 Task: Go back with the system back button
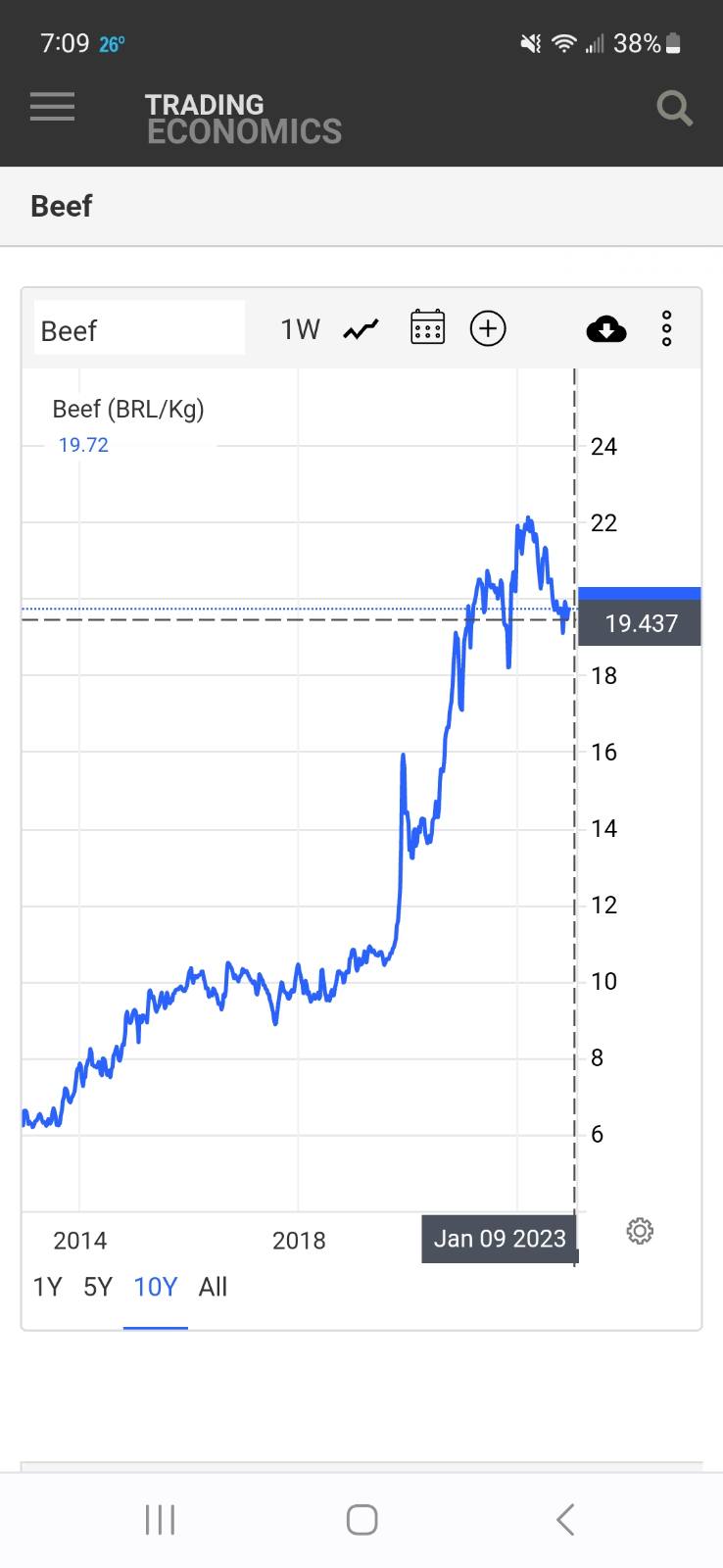[x=565, y=1520]
